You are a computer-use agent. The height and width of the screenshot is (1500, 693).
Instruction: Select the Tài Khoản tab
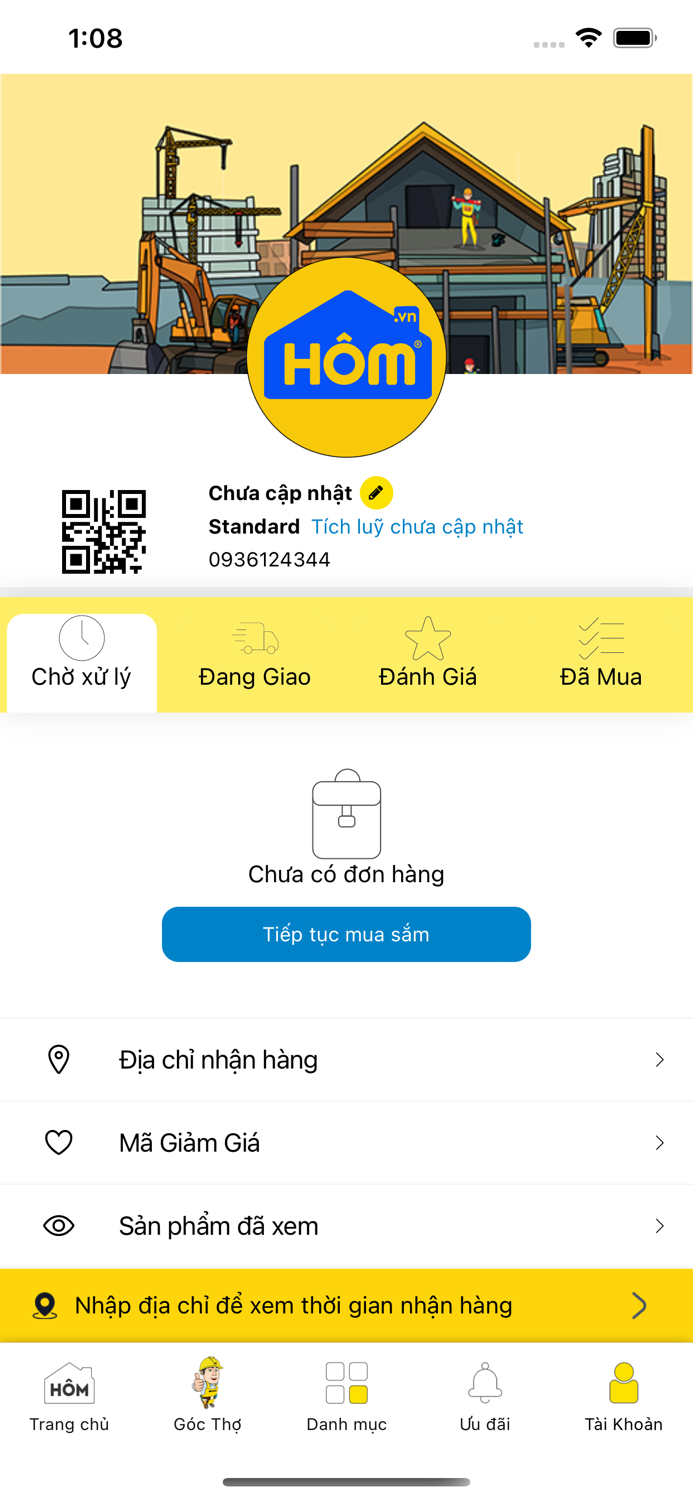[624, 1397]
